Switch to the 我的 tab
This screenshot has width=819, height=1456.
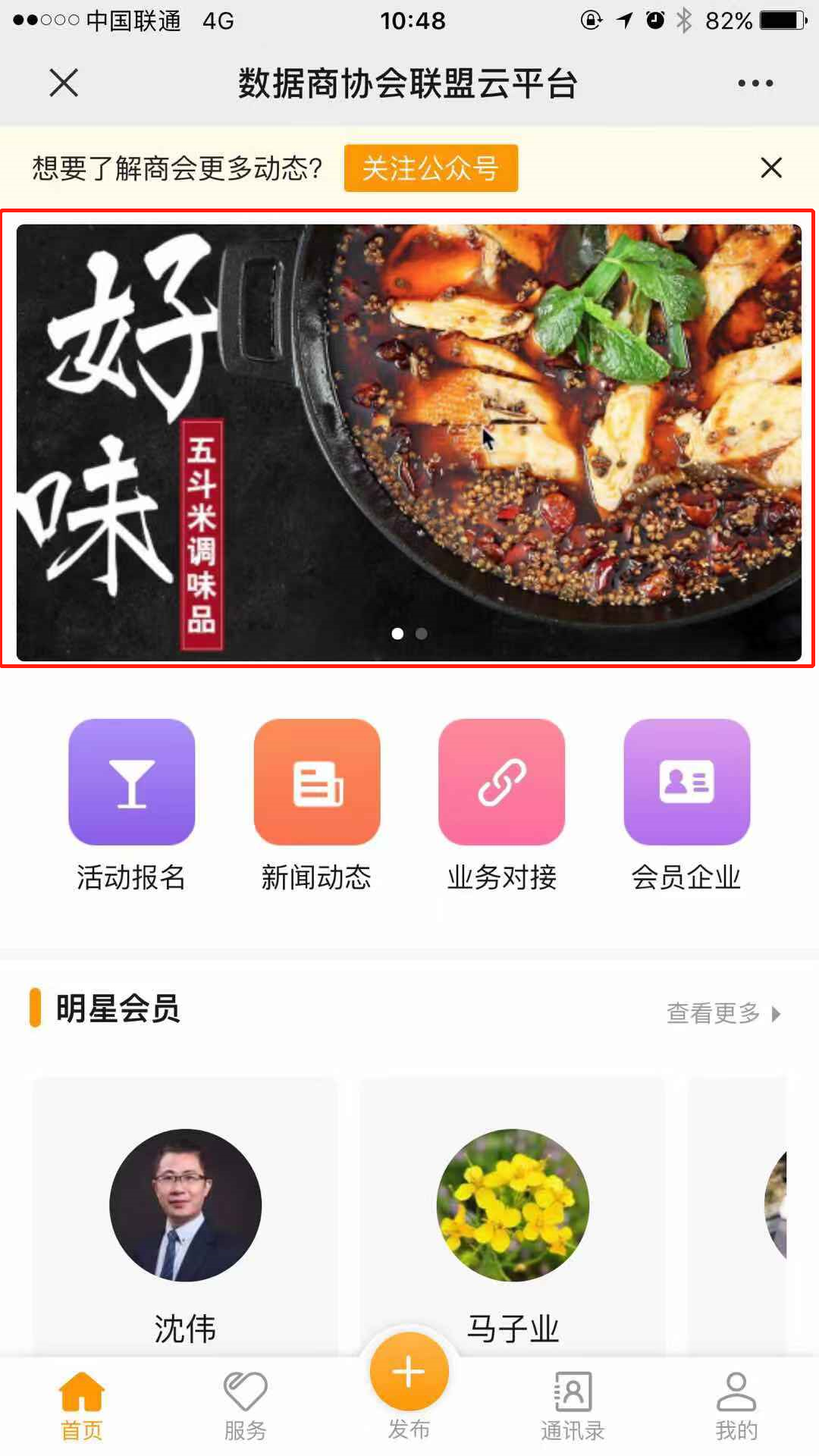pyautogui.click(x=736, y=1405)
